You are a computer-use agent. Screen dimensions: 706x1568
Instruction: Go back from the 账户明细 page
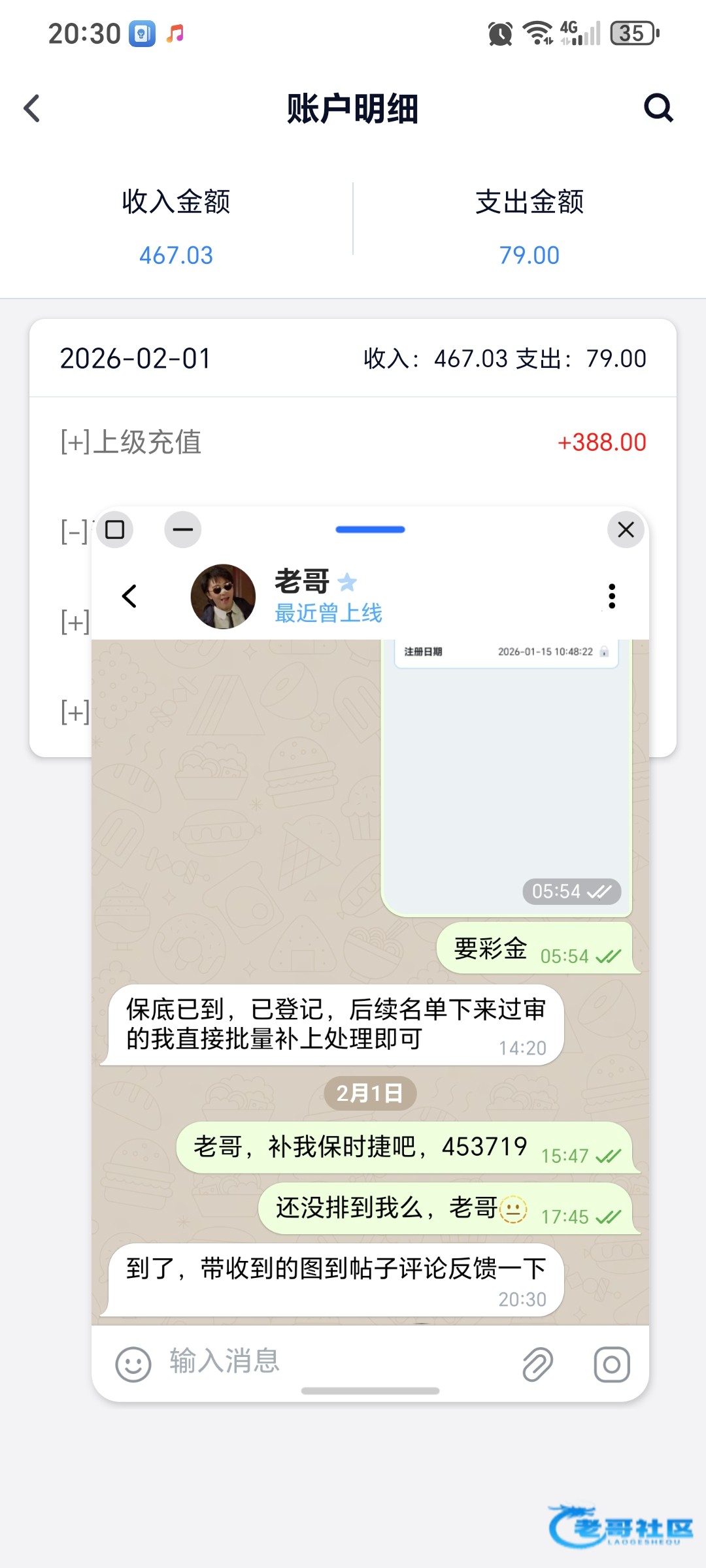[33, 108]
